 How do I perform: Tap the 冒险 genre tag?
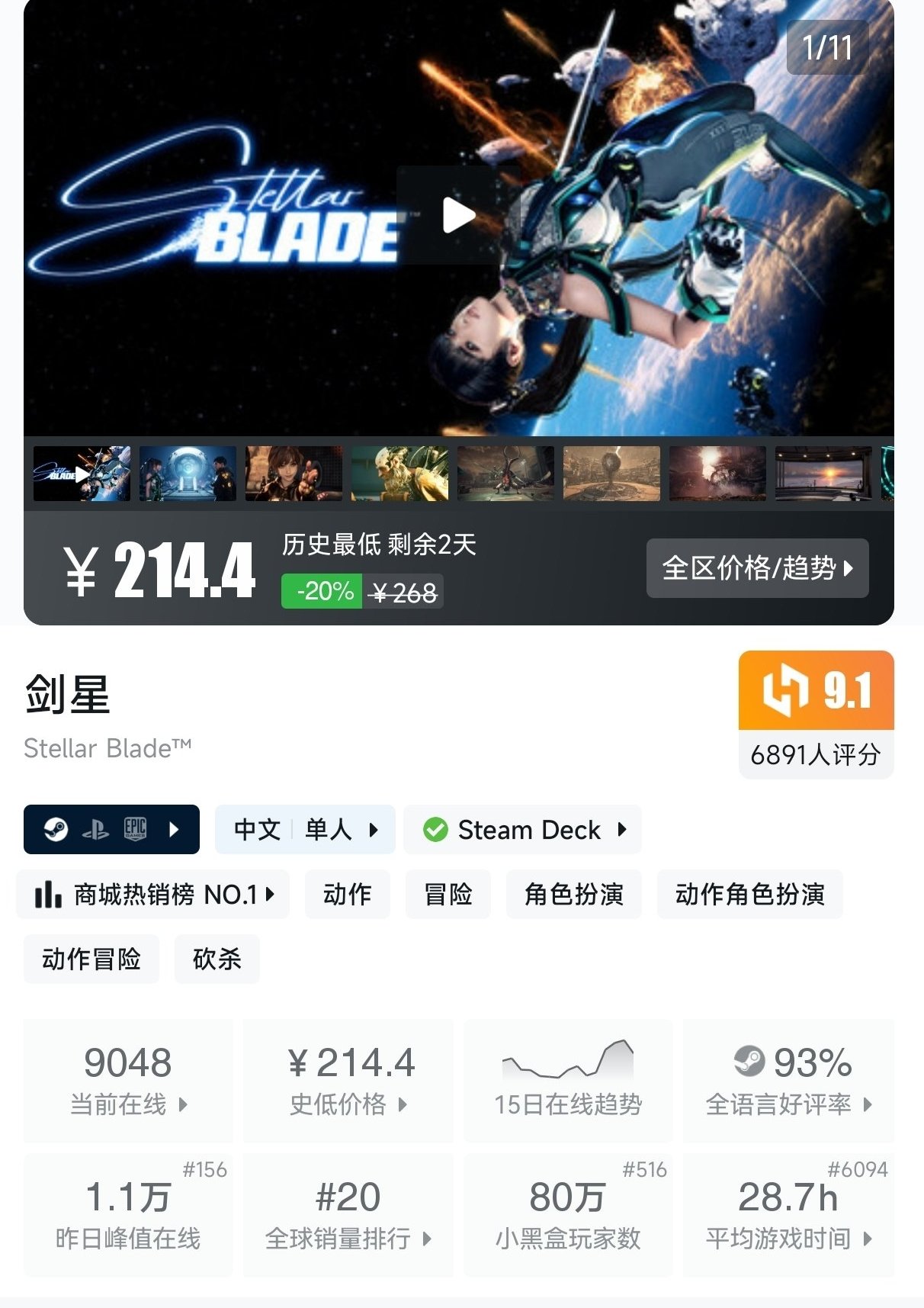point(448,894)
